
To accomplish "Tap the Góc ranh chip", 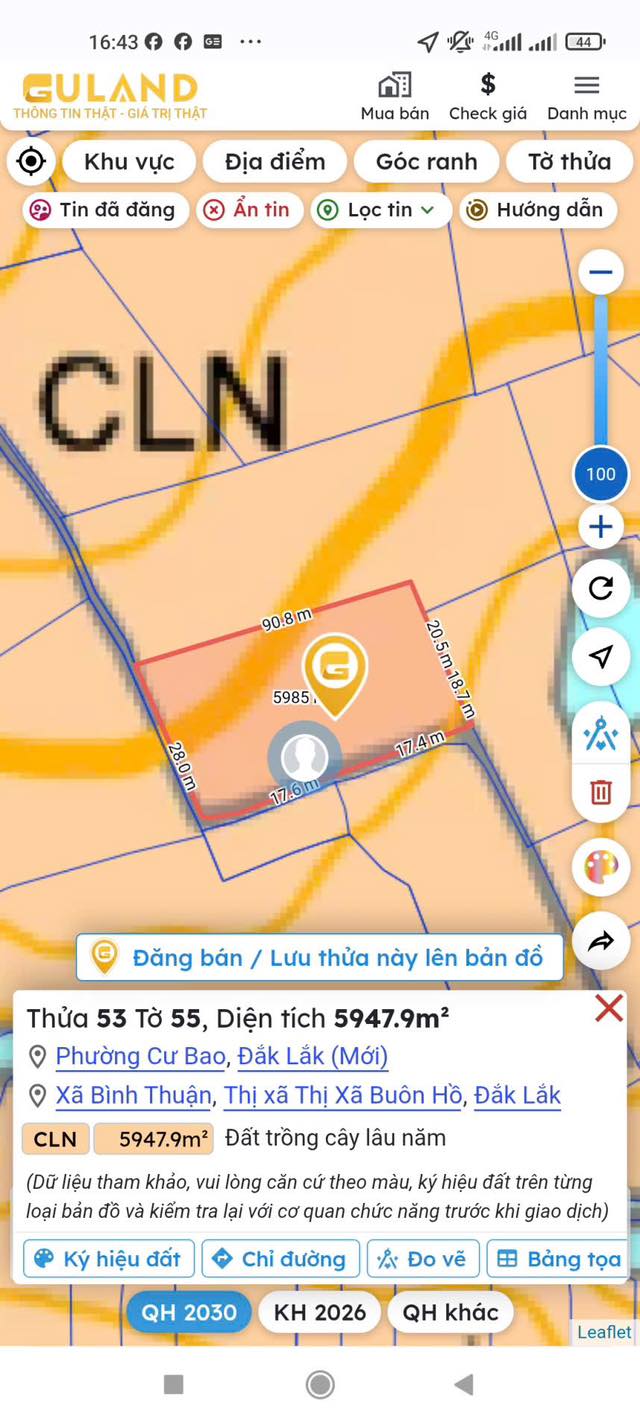I will [426, 162].
